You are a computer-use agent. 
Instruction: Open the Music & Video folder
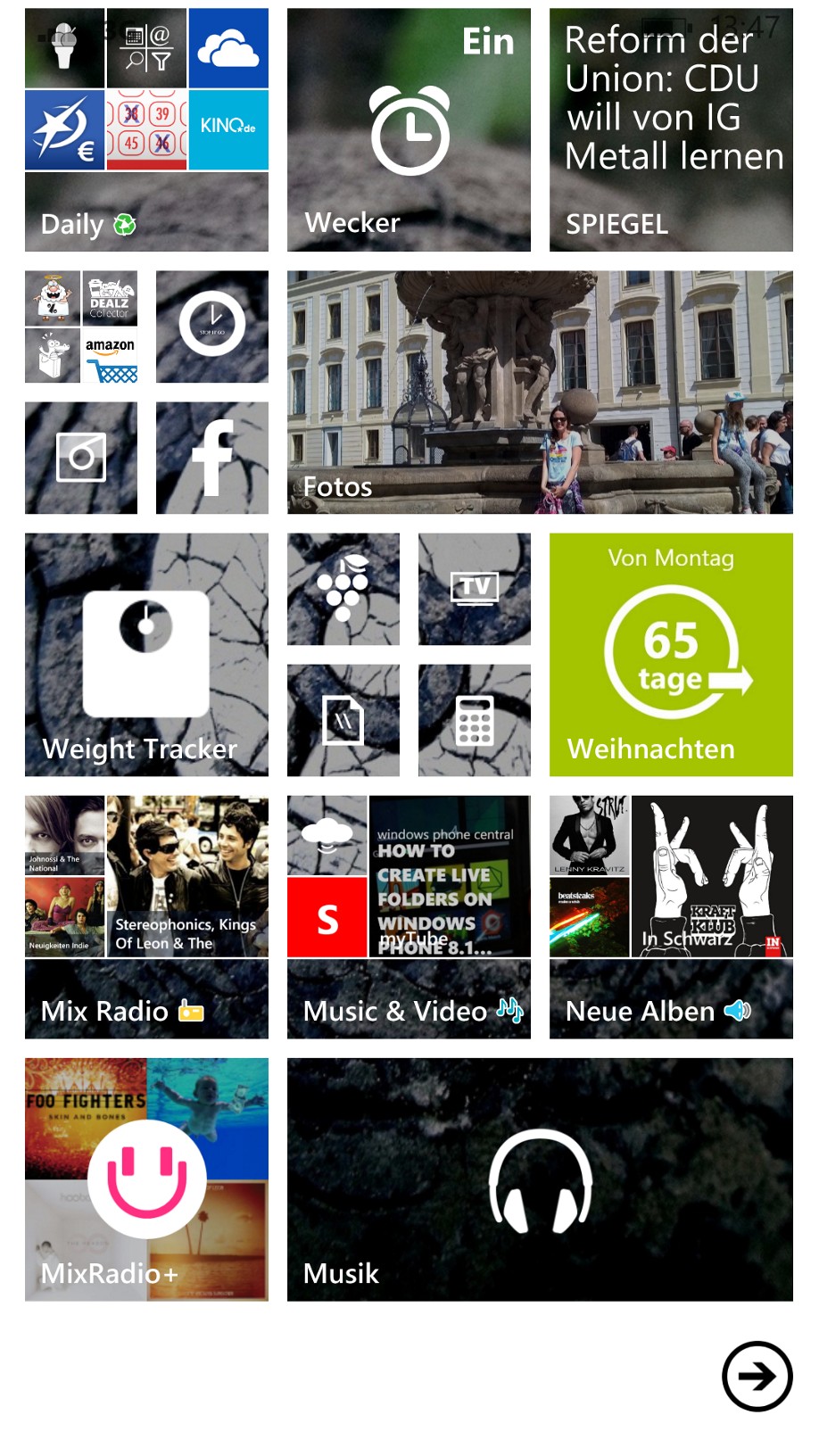pos(409,916)
